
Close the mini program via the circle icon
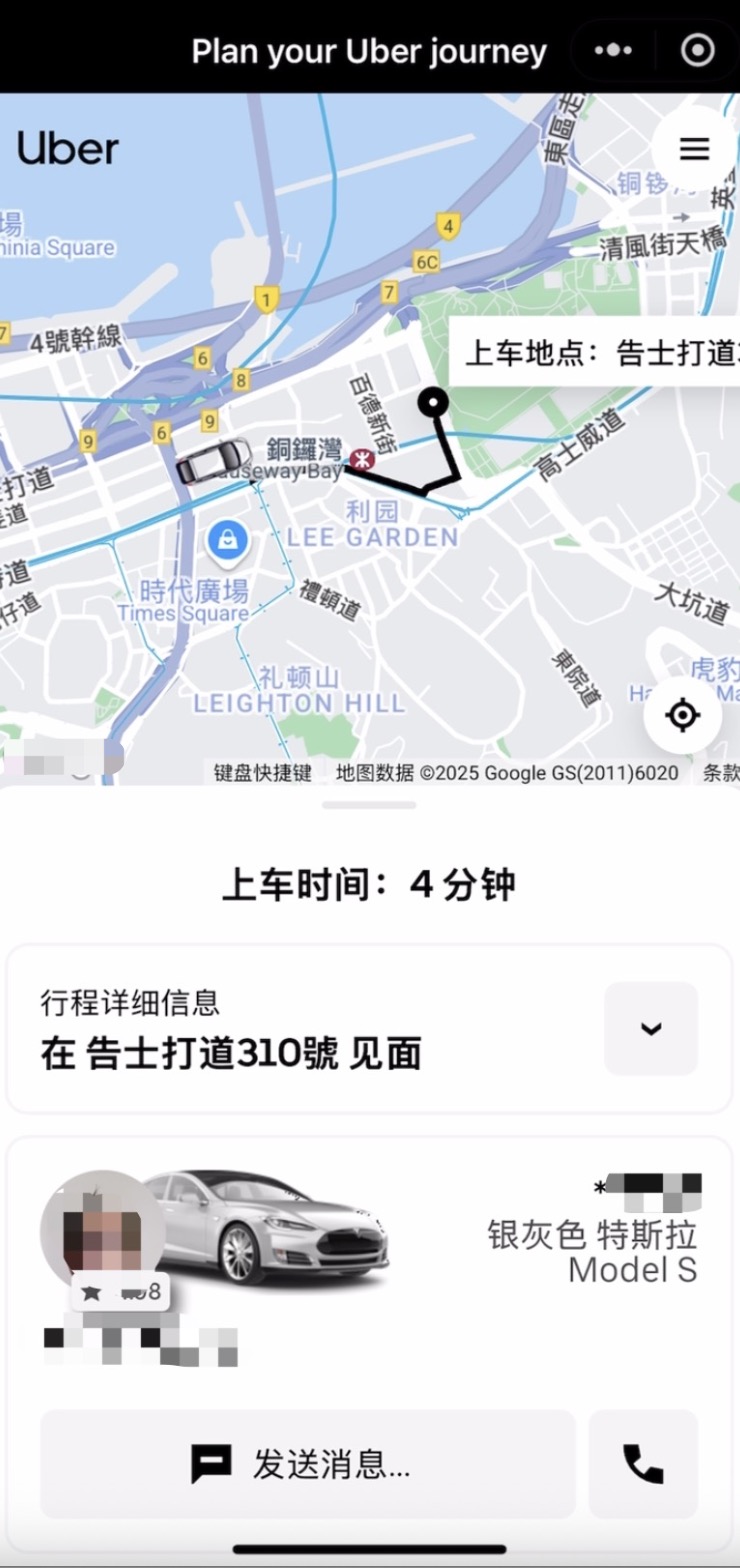[697, 50]
